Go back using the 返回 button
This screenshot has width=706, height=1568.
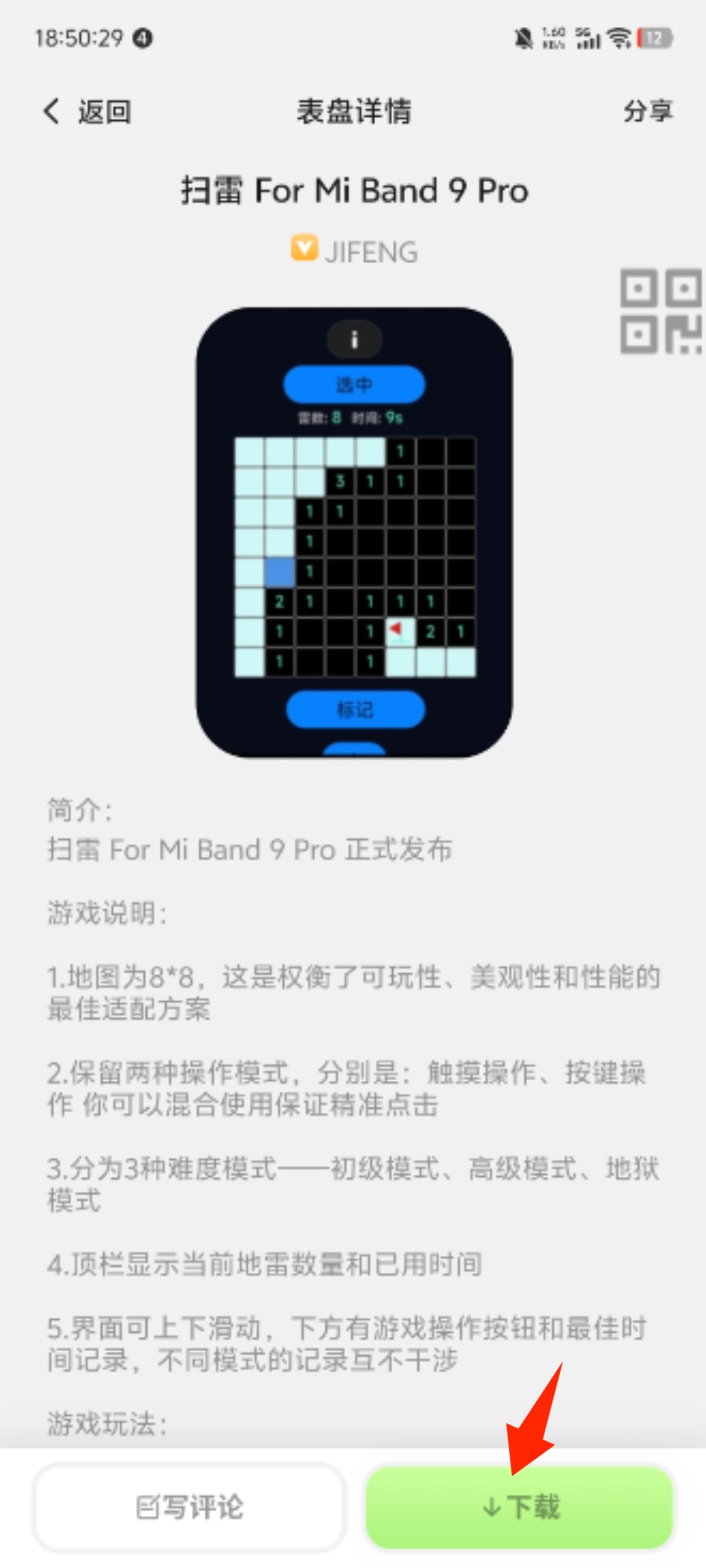pos(87,112)
